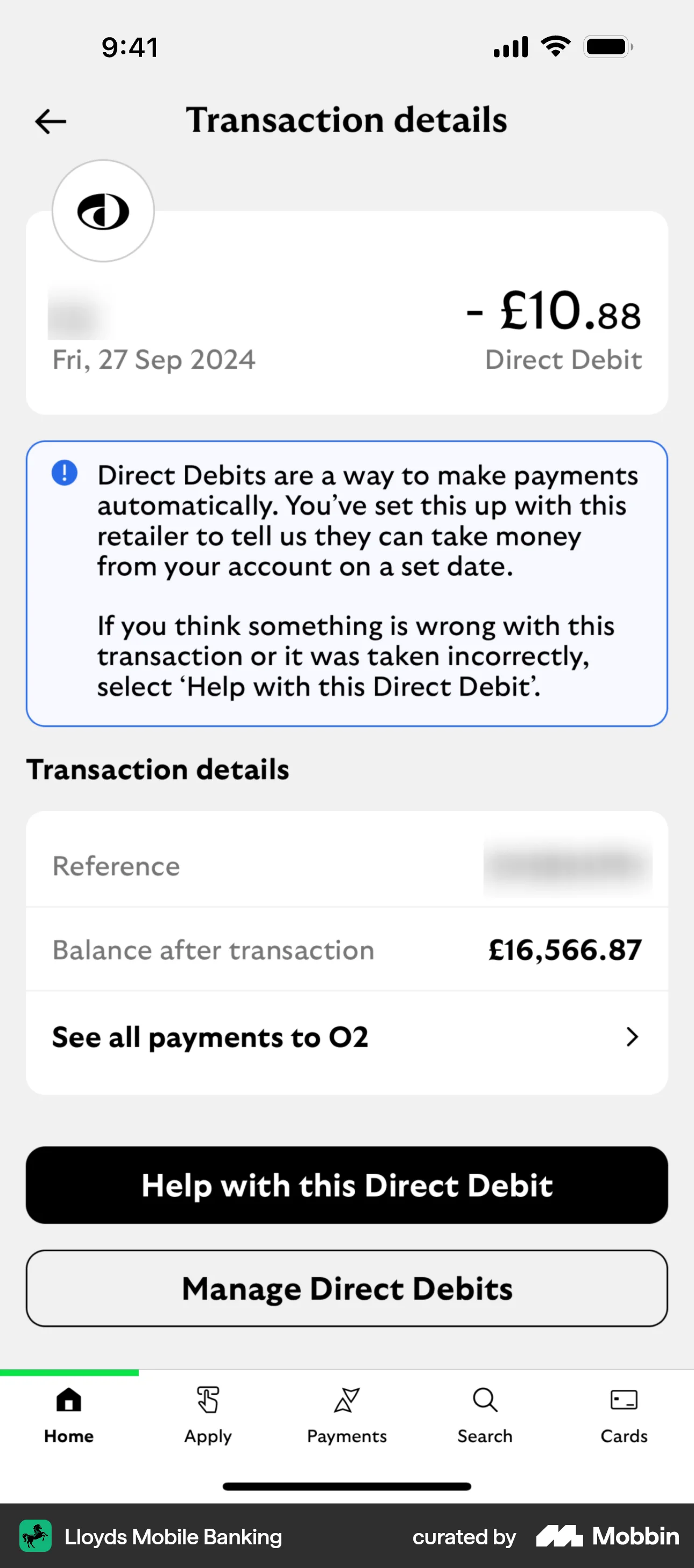Click the Mobbin logo

605,1536
